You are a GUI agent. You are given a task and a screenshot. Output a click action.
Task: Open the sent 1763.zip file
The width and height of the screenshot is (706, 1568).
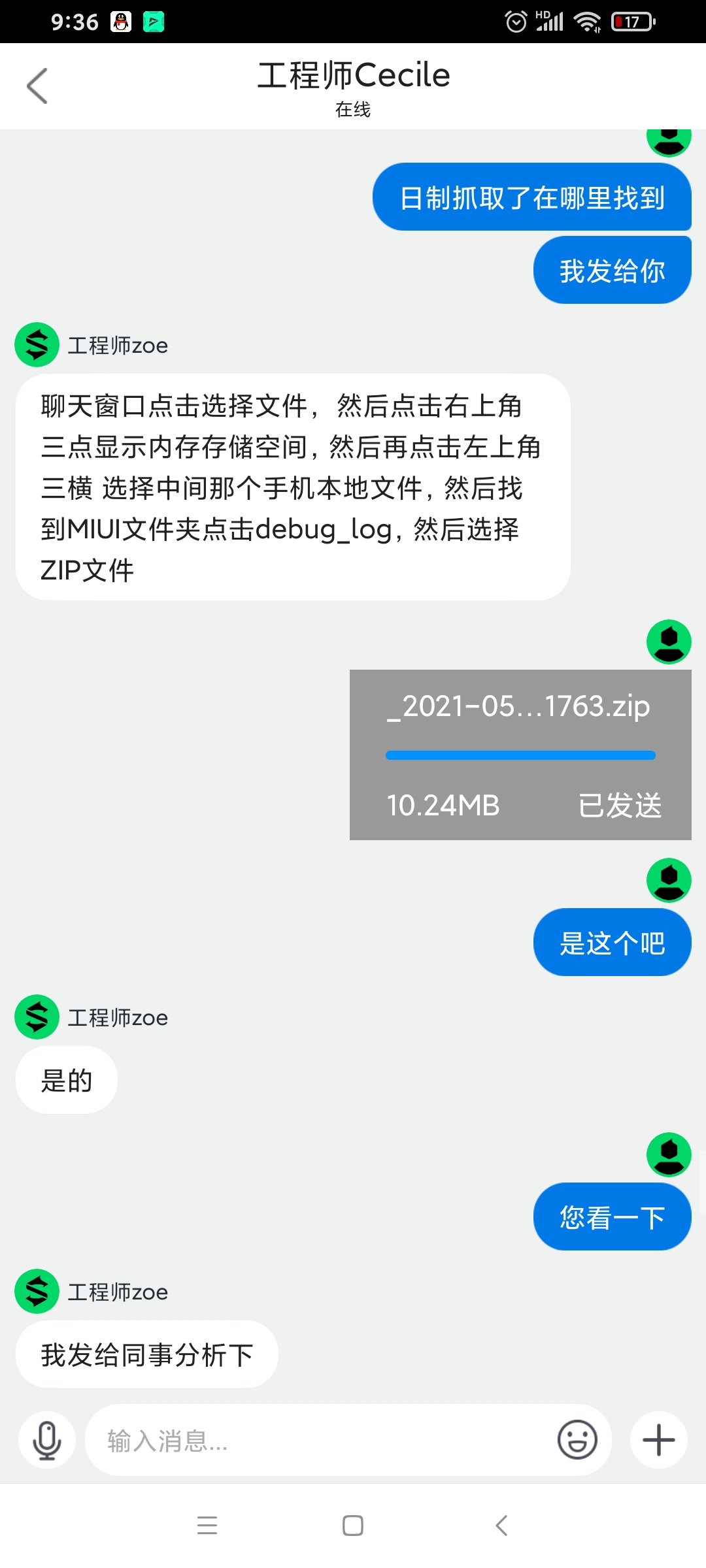[520, 755]
